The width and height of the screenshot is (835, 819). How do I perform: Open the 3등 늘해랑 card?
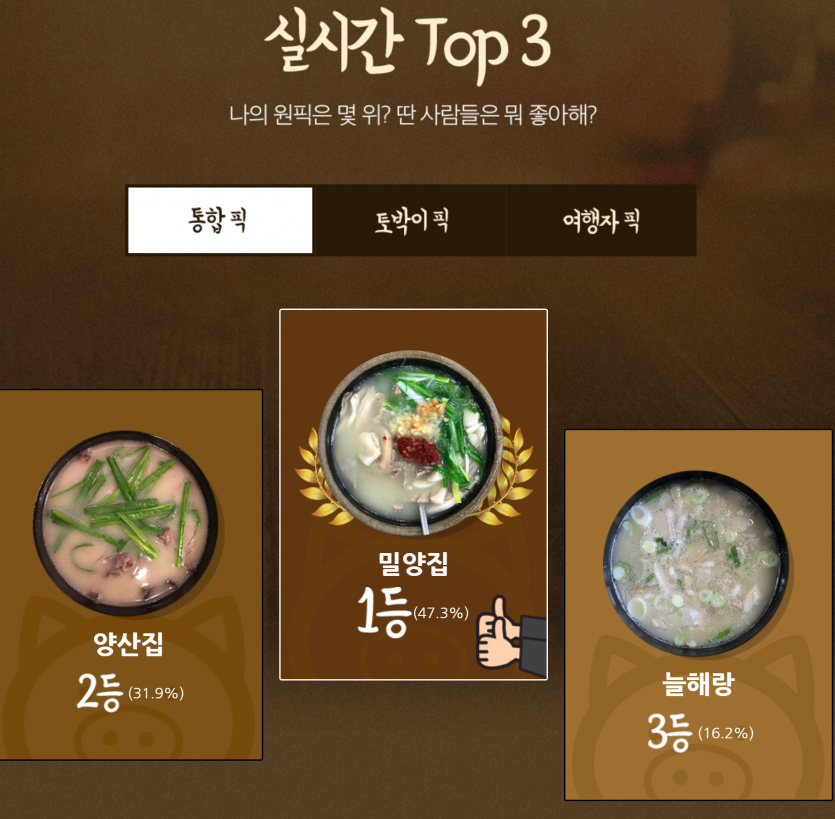(698, 615)
